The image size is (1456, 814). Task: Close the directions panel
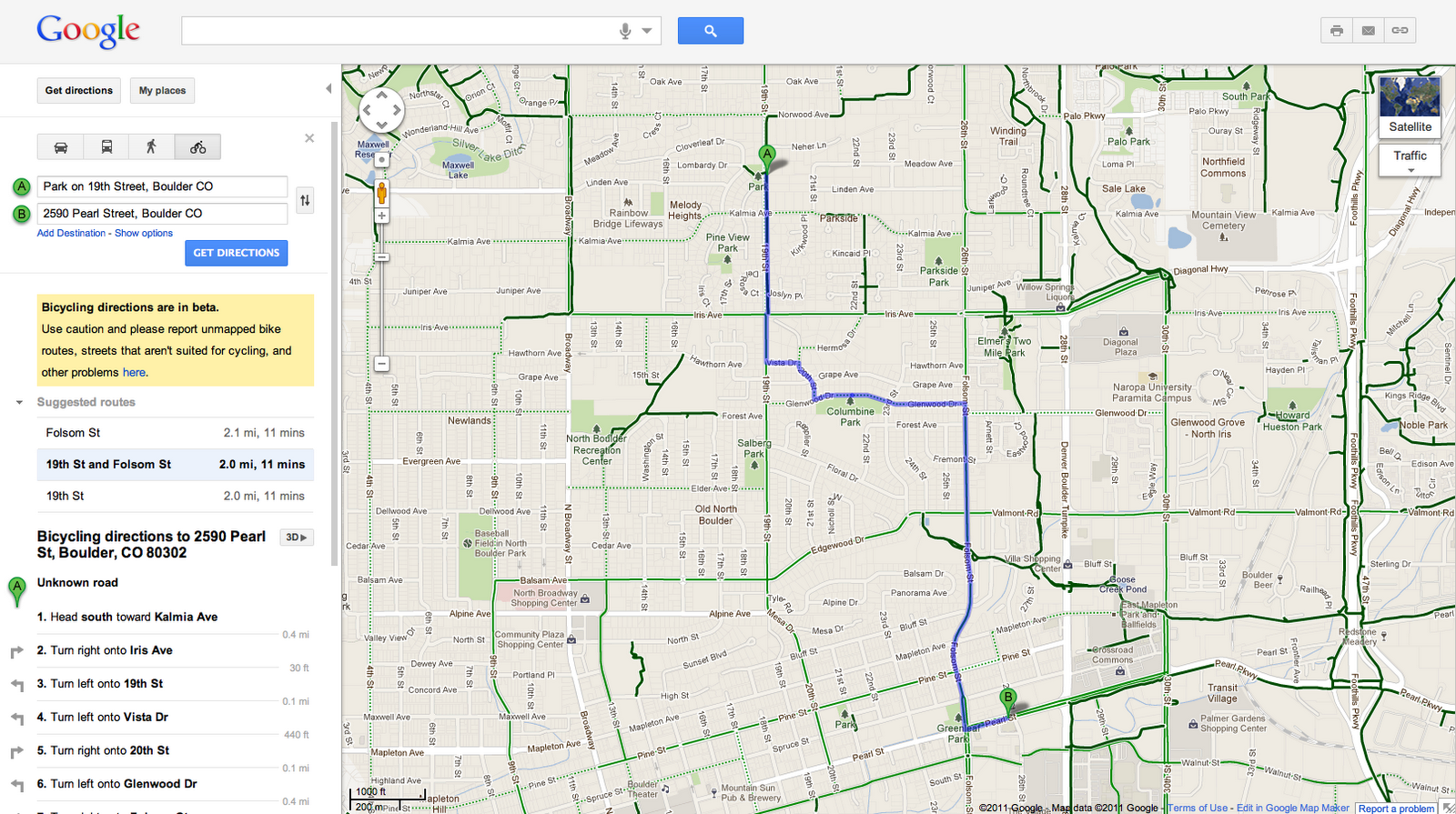[x=309, y=138]
